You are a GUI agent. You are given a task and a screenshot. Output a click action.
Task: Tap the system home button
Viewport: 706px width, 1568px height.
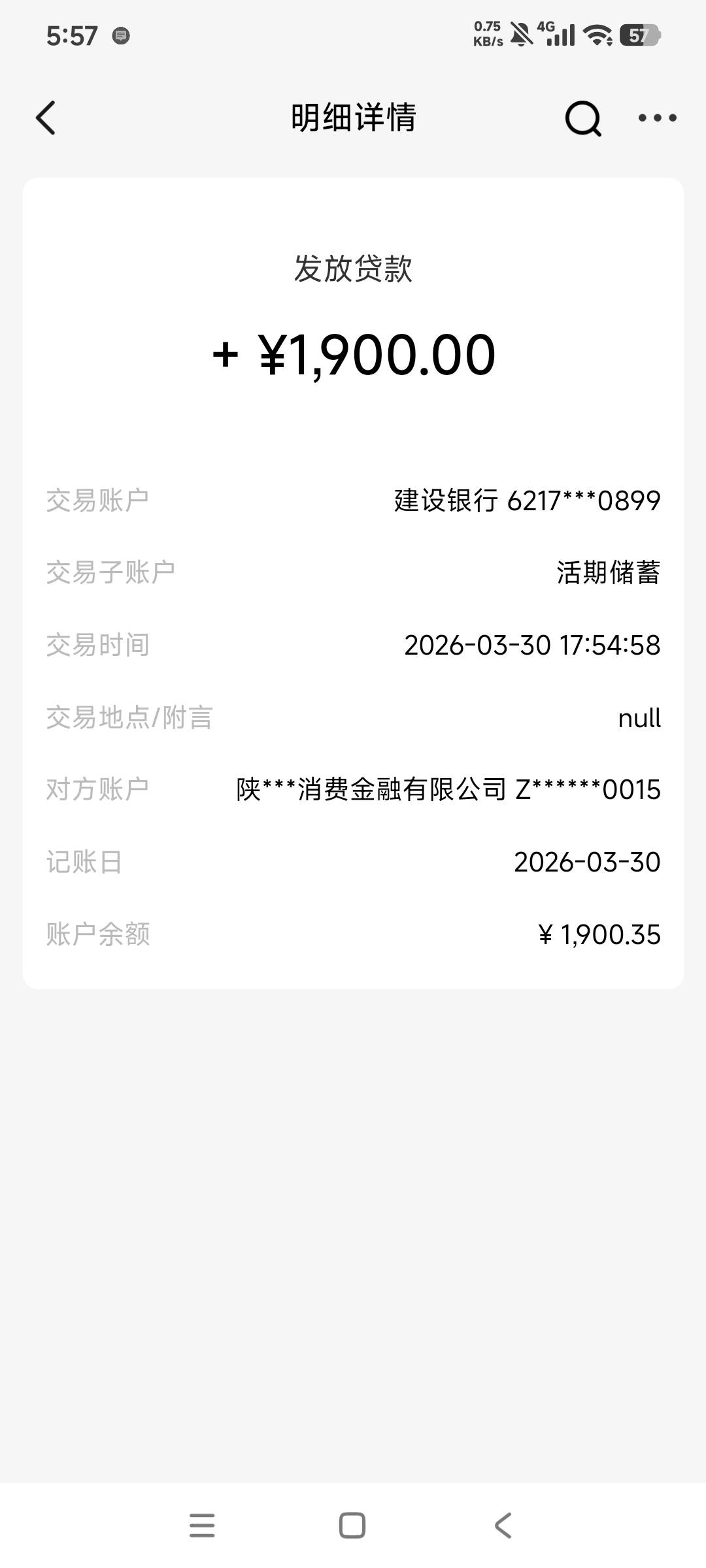[352, 1526]
